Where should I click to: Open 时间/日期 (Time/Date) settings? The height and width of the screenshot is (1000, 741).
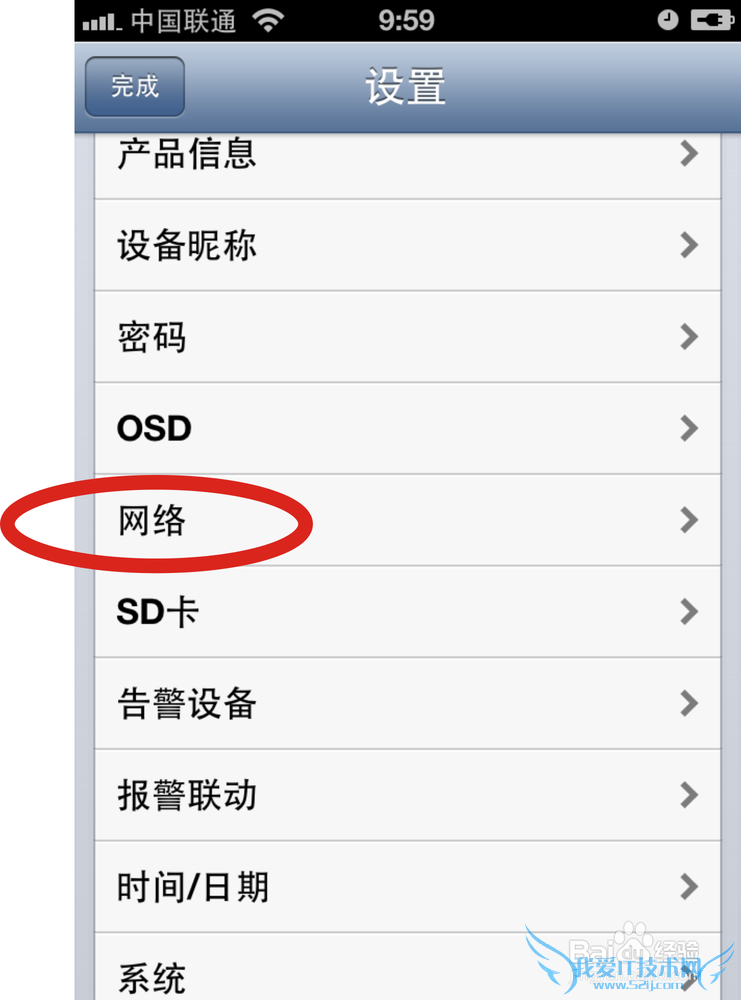click(407, 887)
